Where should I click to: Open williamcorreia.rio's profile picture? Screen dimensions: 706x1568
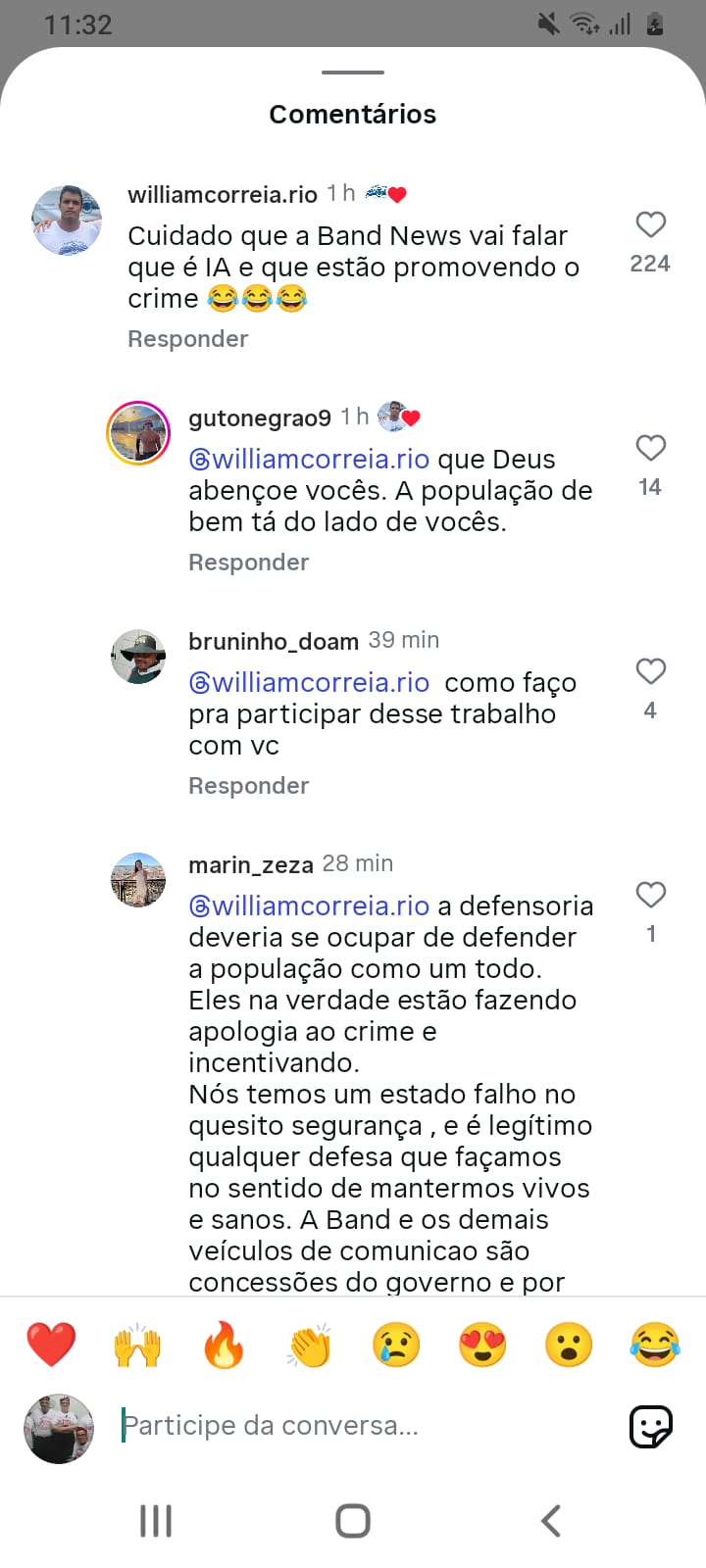pos(67,220)
